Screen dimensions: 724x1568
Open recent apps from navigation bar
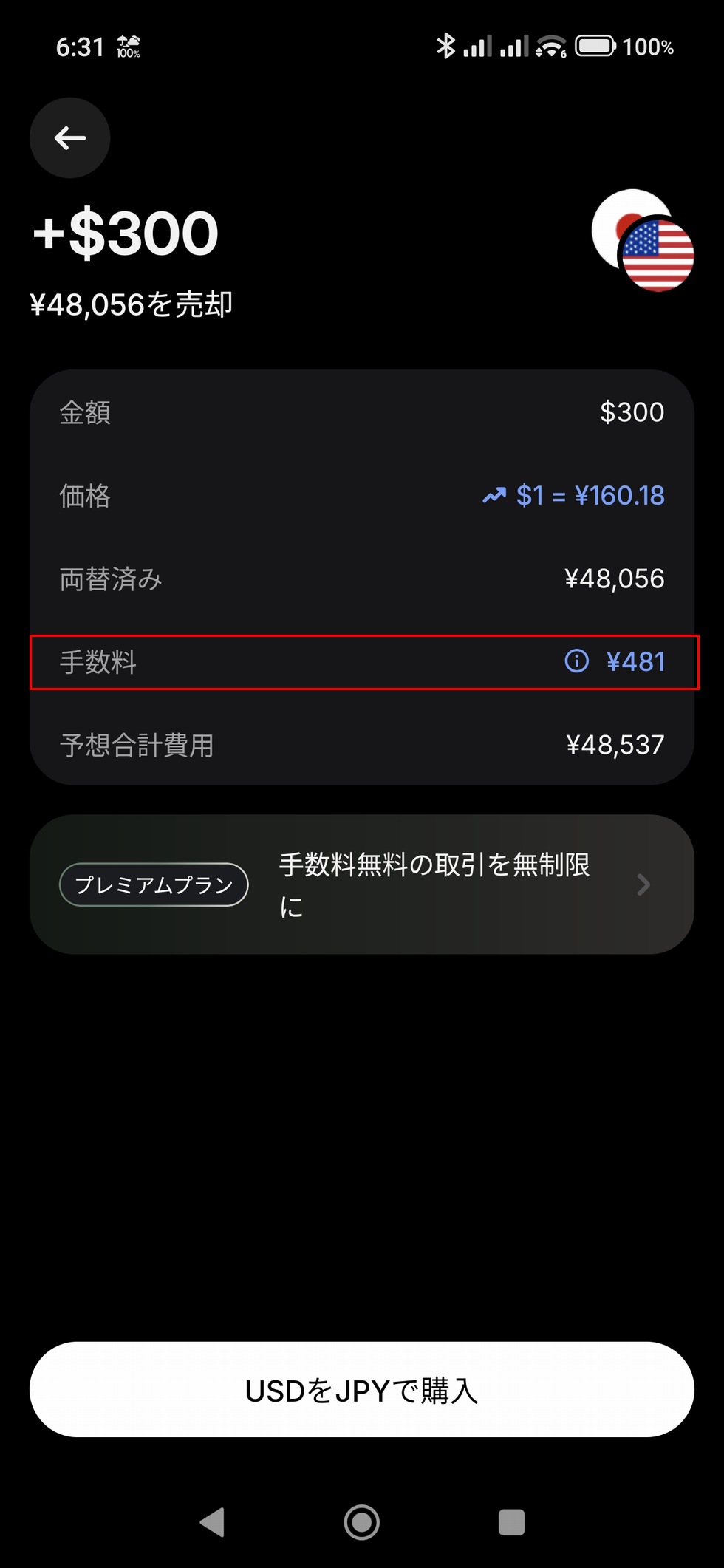click(511, 1522)
